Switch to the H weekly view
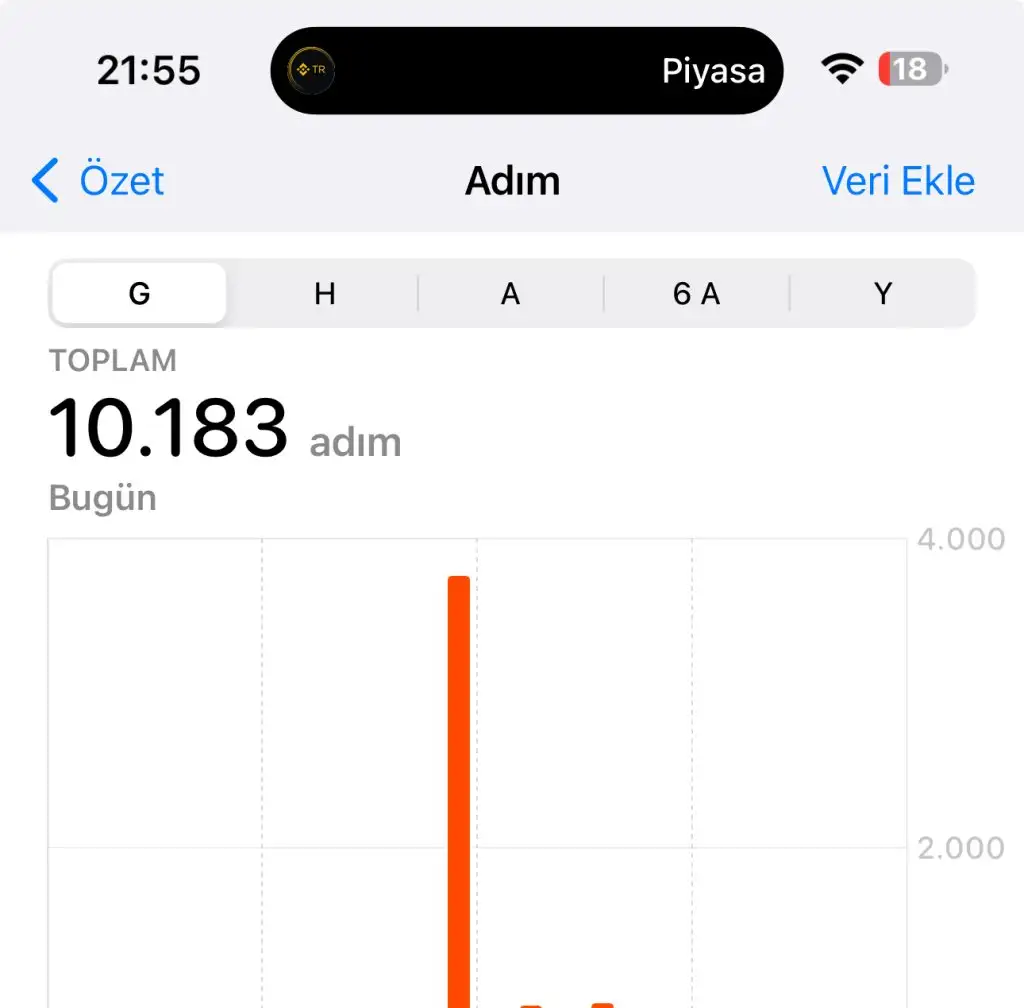 pos(324,293)
